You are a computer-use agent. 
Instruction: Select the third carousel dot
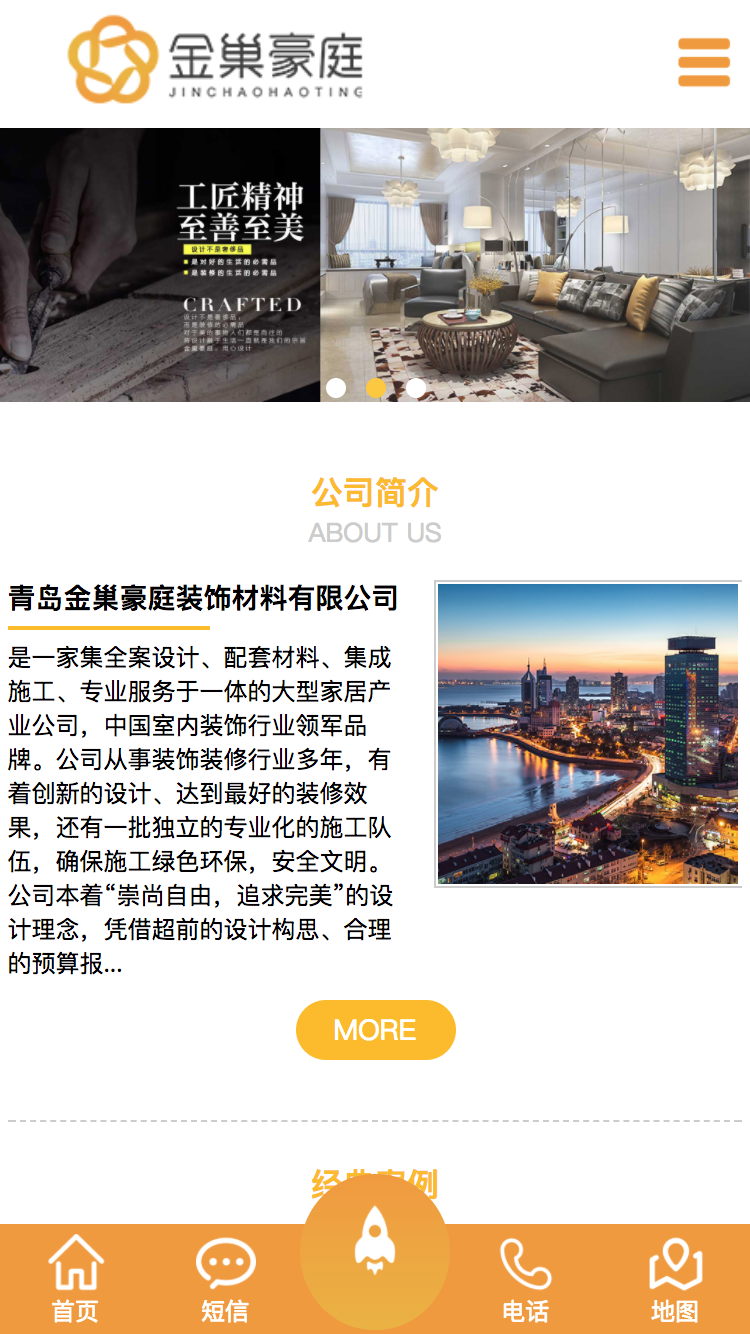coord(416,388)
